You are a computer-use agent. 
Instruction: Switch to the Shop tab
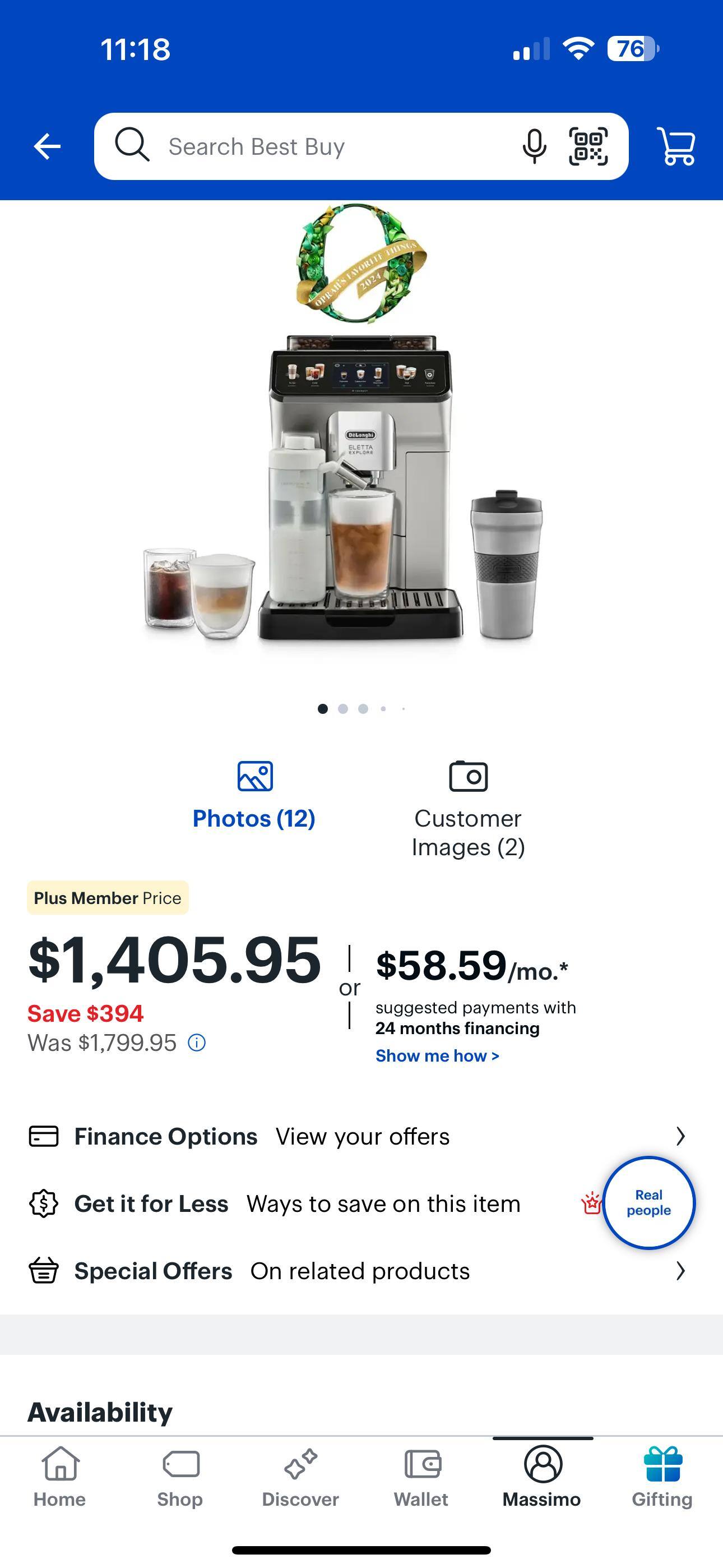[x=180, y=1477]
